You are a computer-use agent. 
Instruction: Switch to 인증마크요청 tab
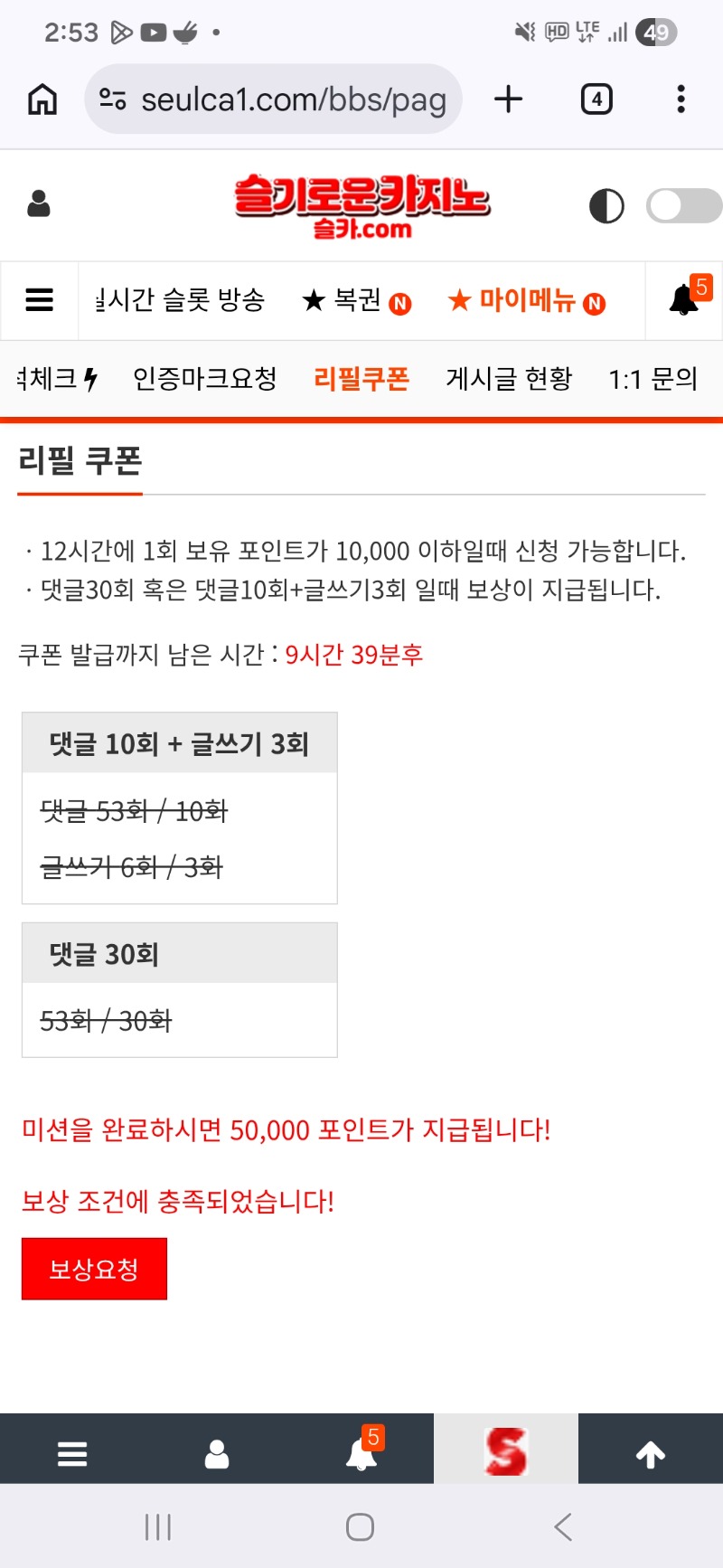pyautogui.click(x=204, y=378)
